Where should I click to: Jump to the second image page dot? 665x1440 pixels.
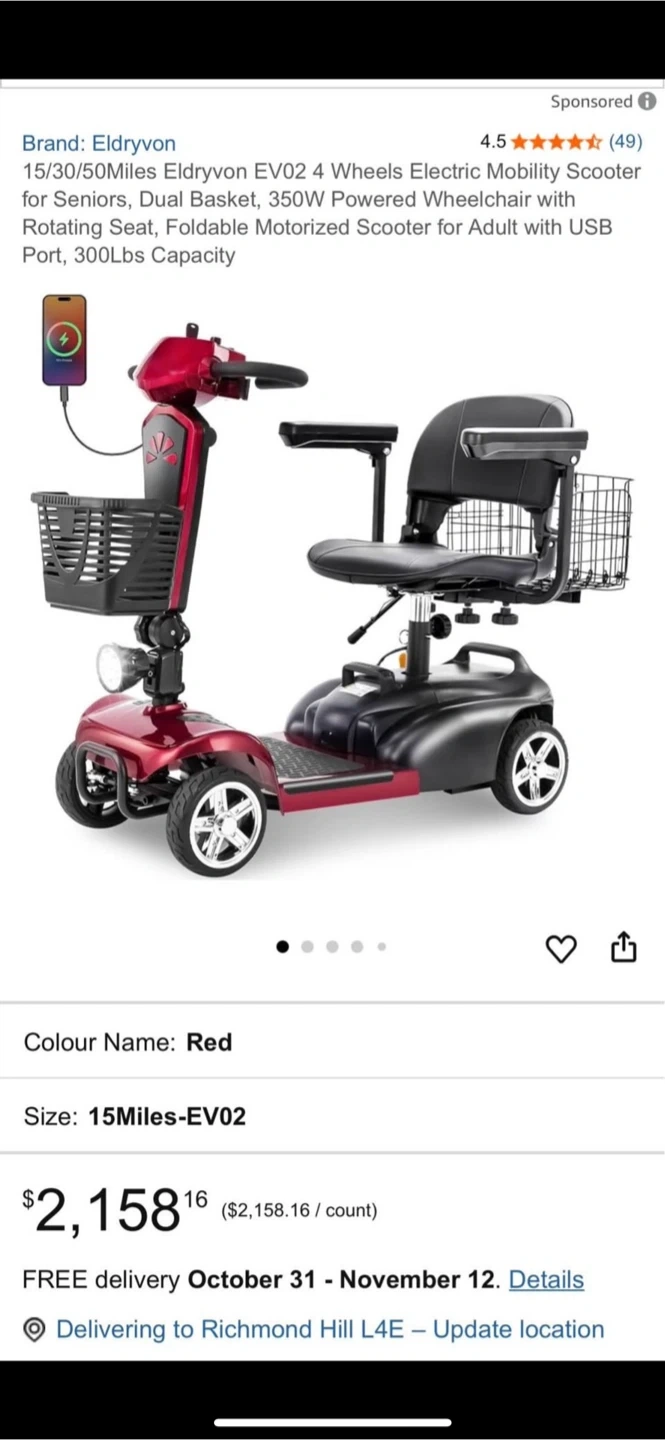[307, 947]
